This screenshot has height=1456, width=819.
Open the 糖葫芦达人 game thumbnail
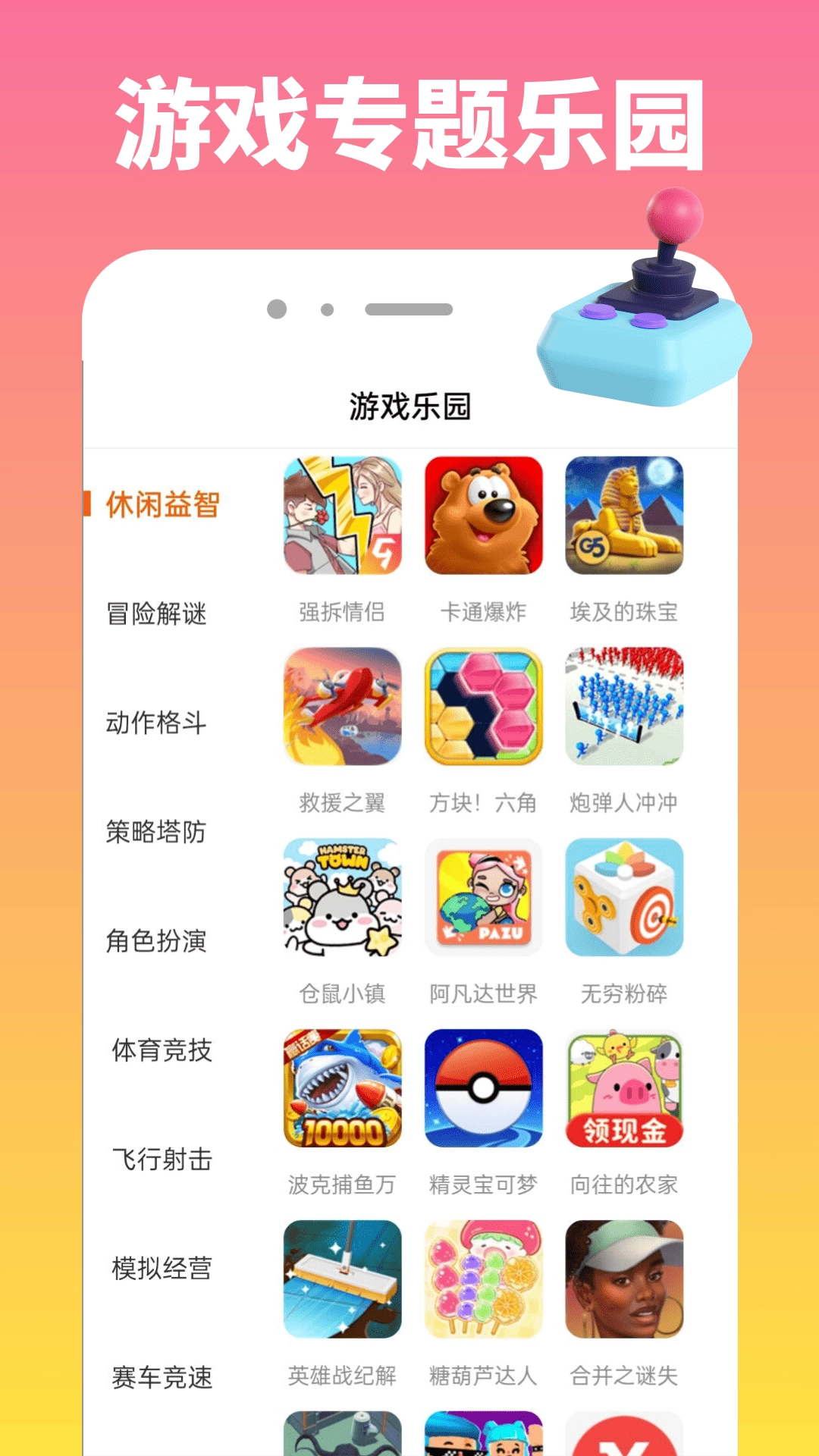[483, 1280]
